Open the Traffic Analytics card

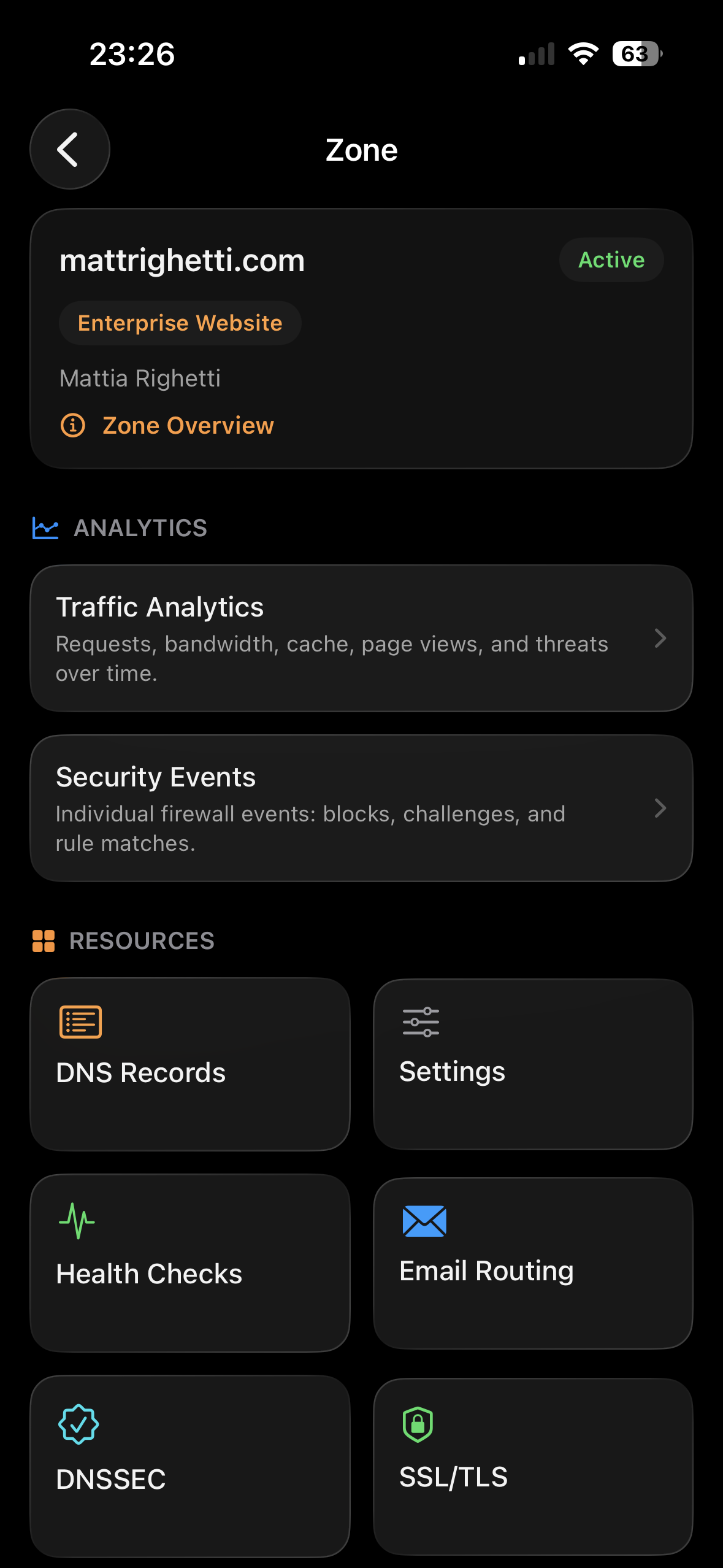(362, 638)
